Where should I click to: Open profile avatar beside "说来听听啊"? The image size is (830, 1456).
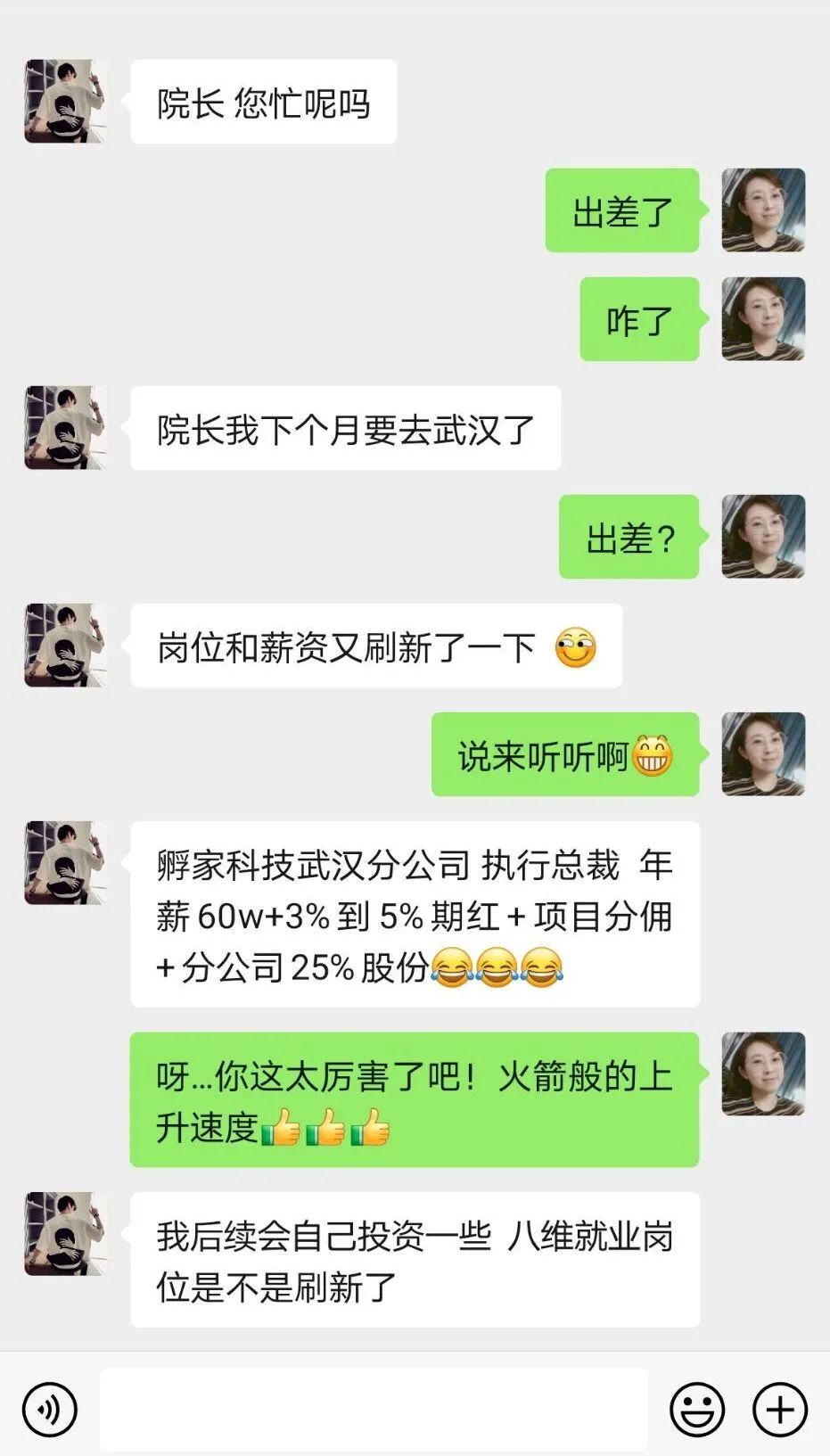point(763,754)
